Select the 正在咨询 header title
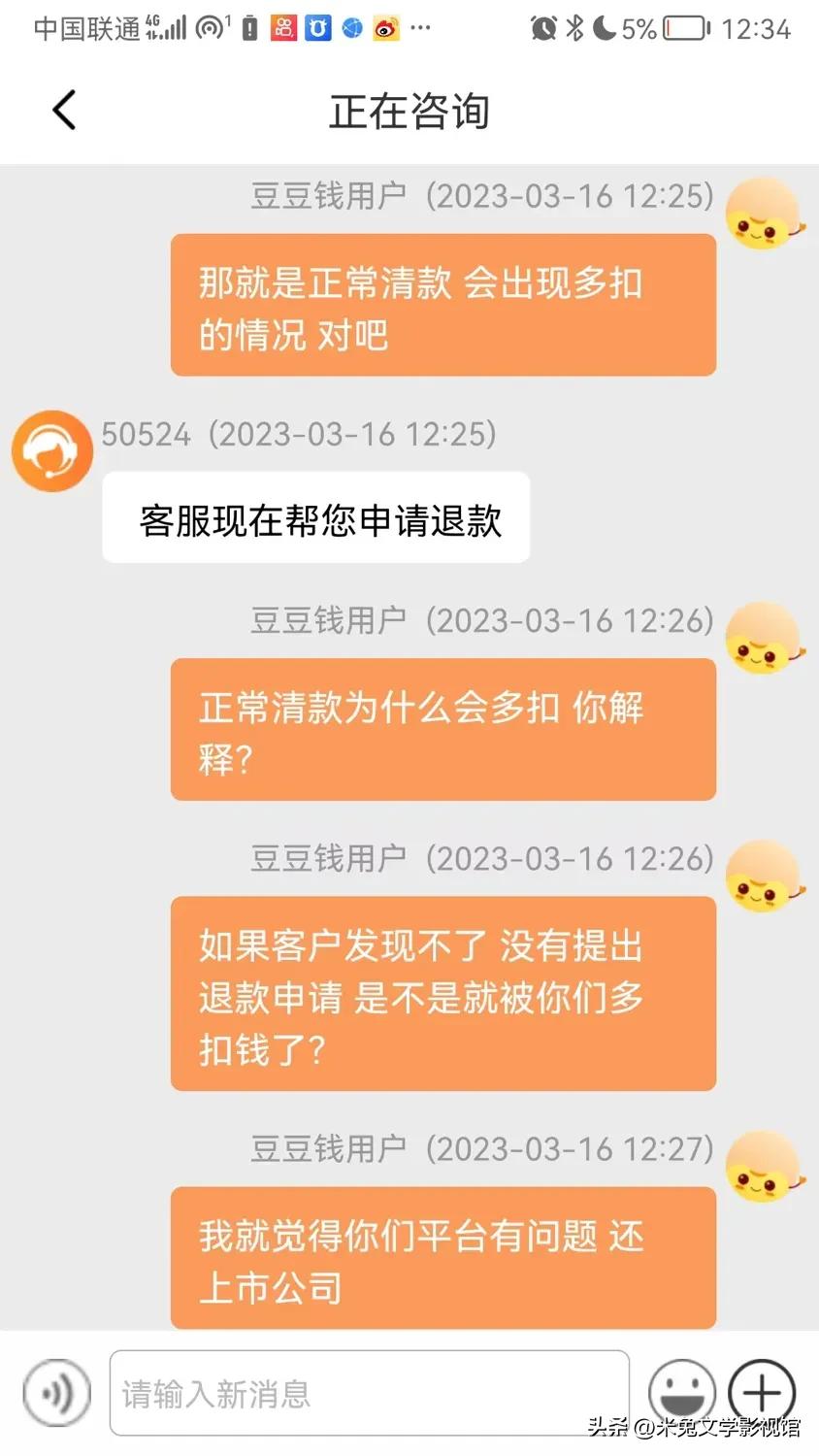The image size is (819, 1456). (x=409, y=111)
